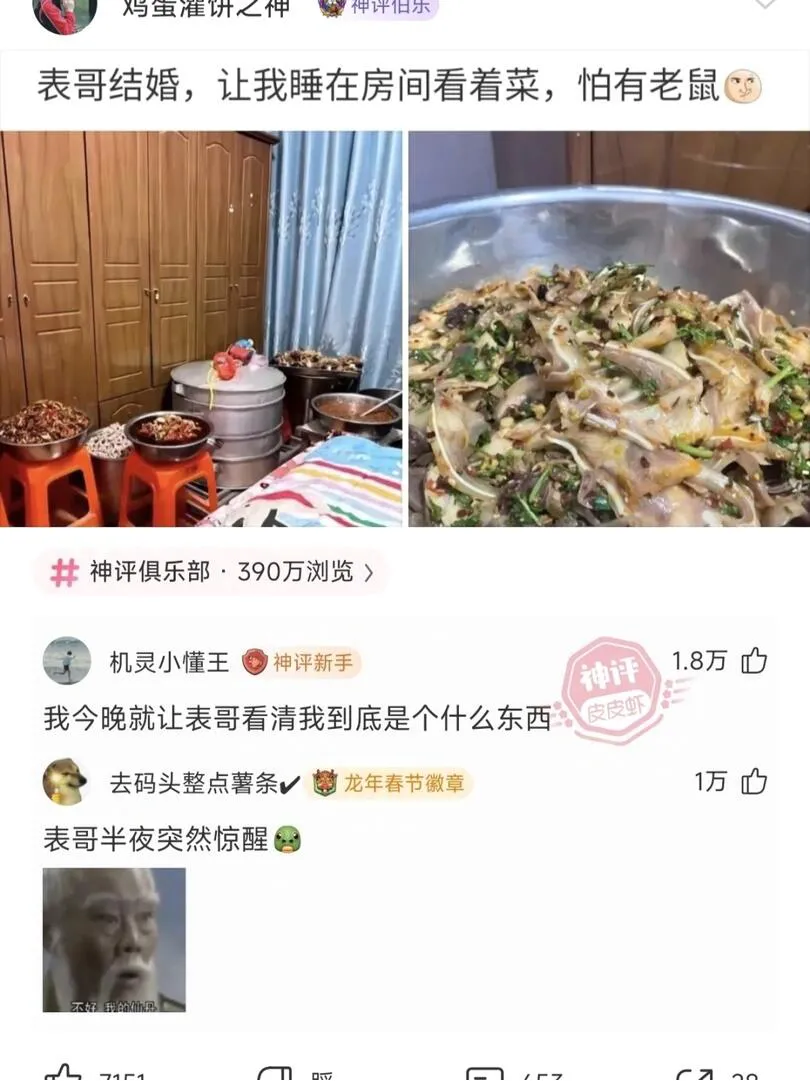View the close-up photo of the dish
The width and height of the screenshot is (810, 1081).
(x=608, y=328)
